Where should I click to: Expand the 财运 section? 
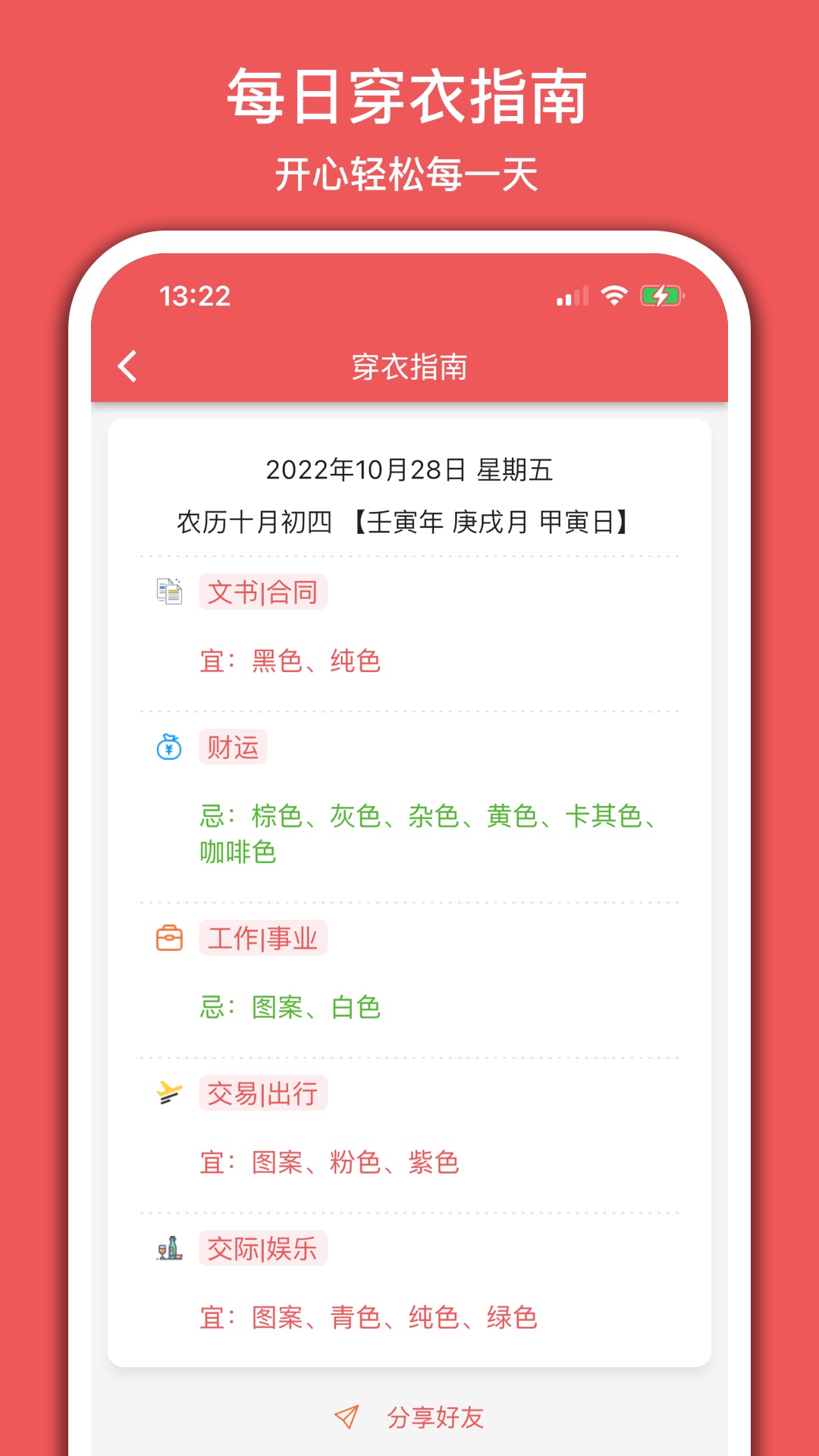click(x=232, y=748)
